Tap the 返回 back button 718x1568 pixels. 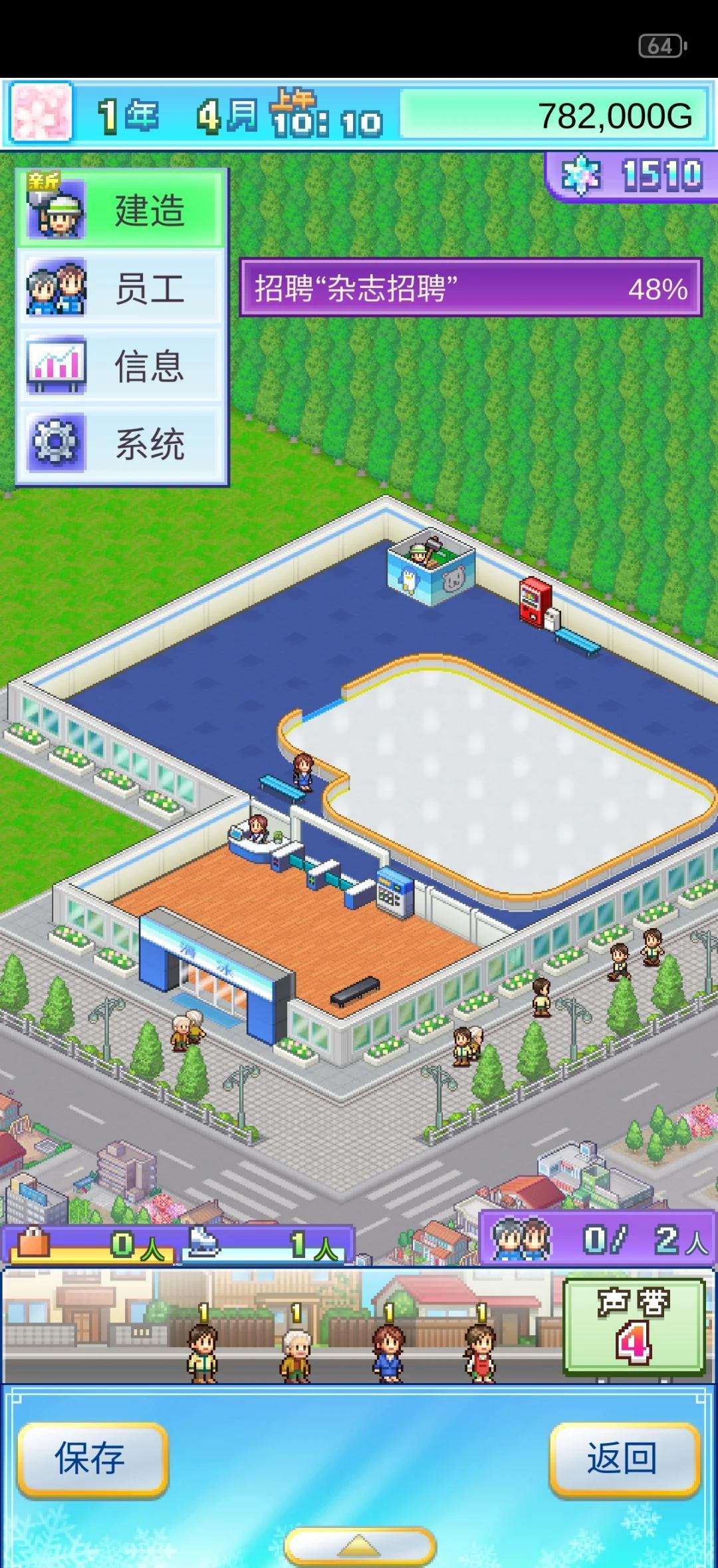pyautogui.click(x=623, y=1459)
